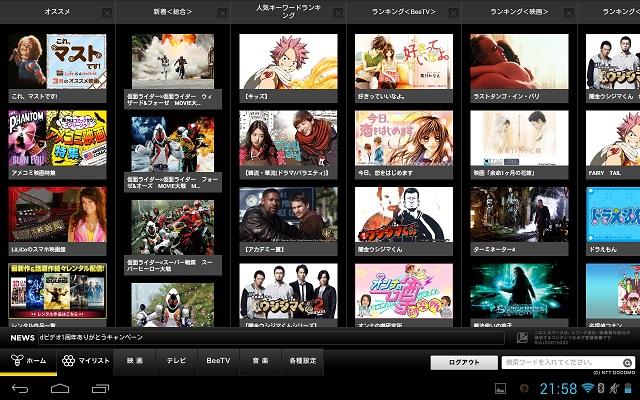The height and width of the screenshot is (400, 640).
Task: Open the マイリスト tab
Action: pyautogui.click(x=85, y=360)
